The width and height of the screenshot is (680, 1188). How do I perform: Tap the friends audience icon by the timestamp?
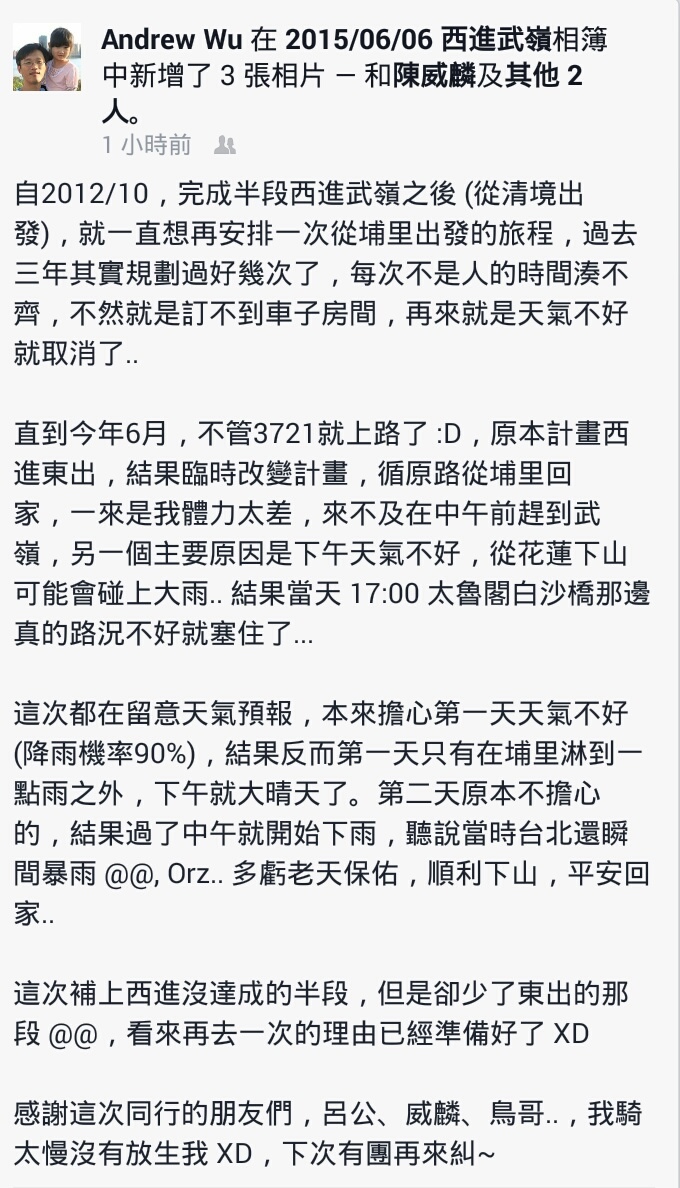pos(225,146)
